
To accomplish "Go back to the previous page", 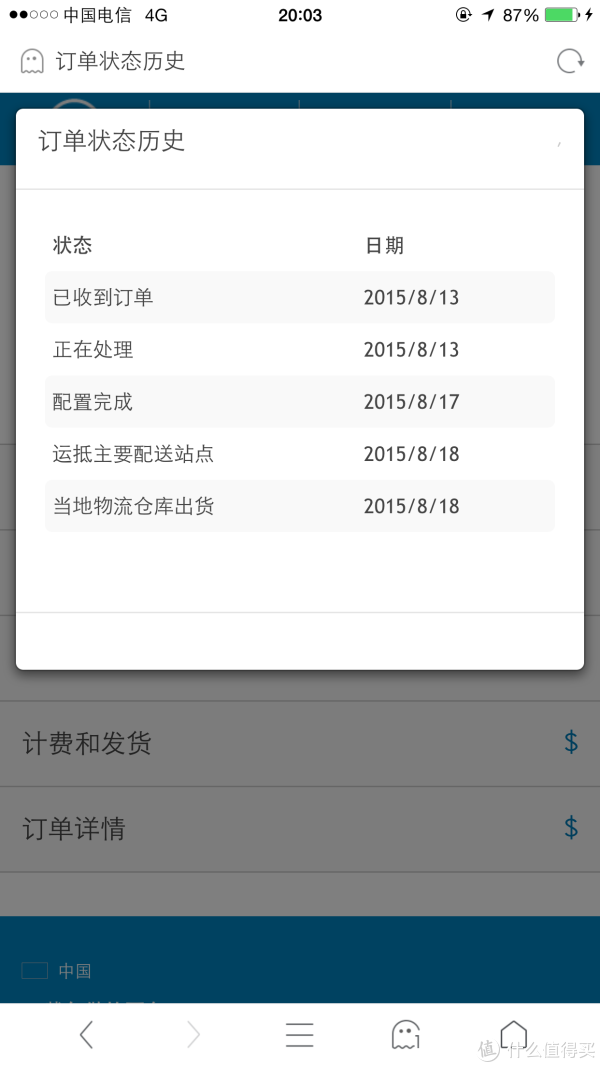I will [86, 1034].
